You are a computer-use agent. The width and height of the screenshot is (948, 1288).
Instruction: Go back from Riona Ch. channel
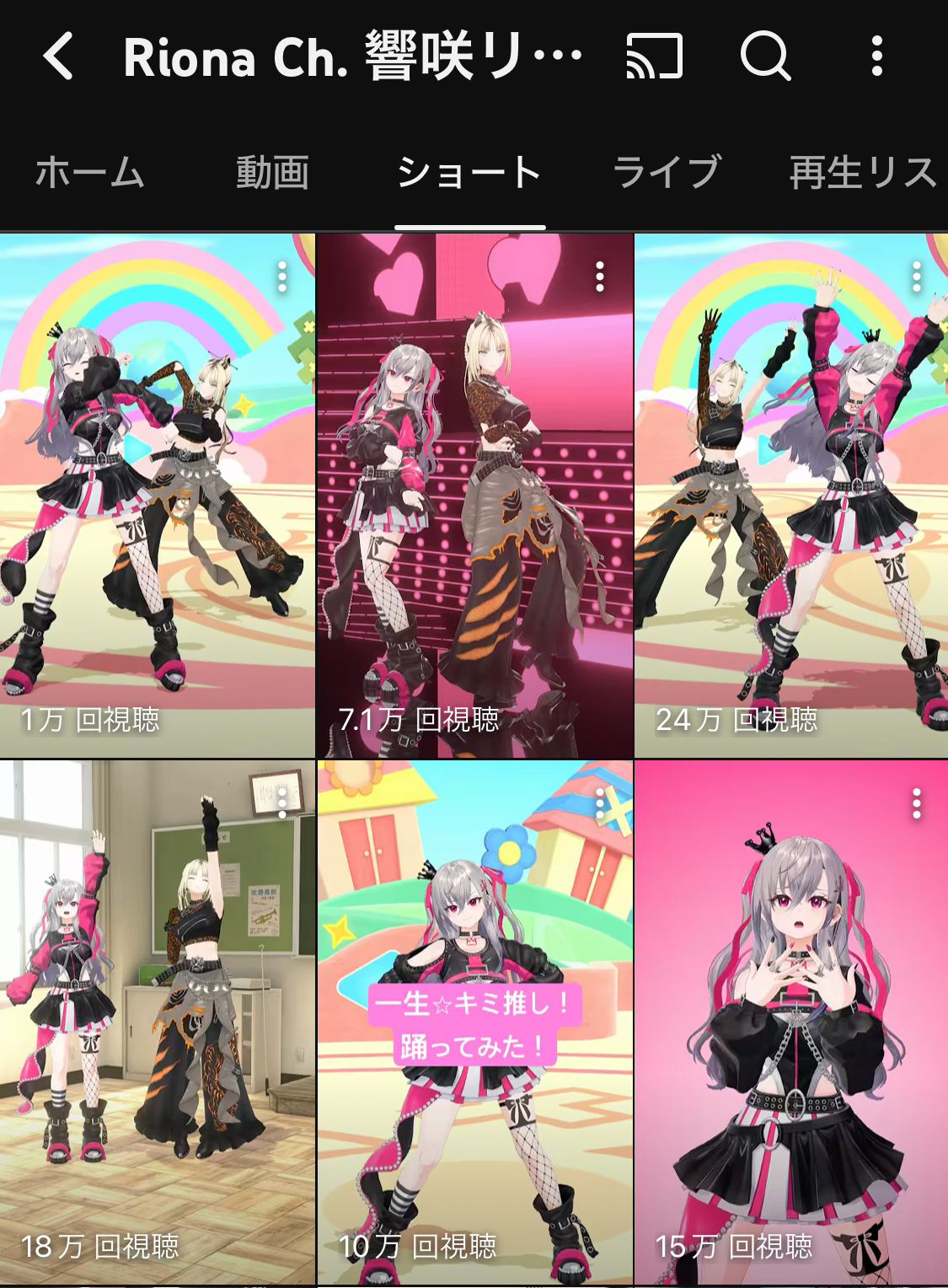coord(57,56)
